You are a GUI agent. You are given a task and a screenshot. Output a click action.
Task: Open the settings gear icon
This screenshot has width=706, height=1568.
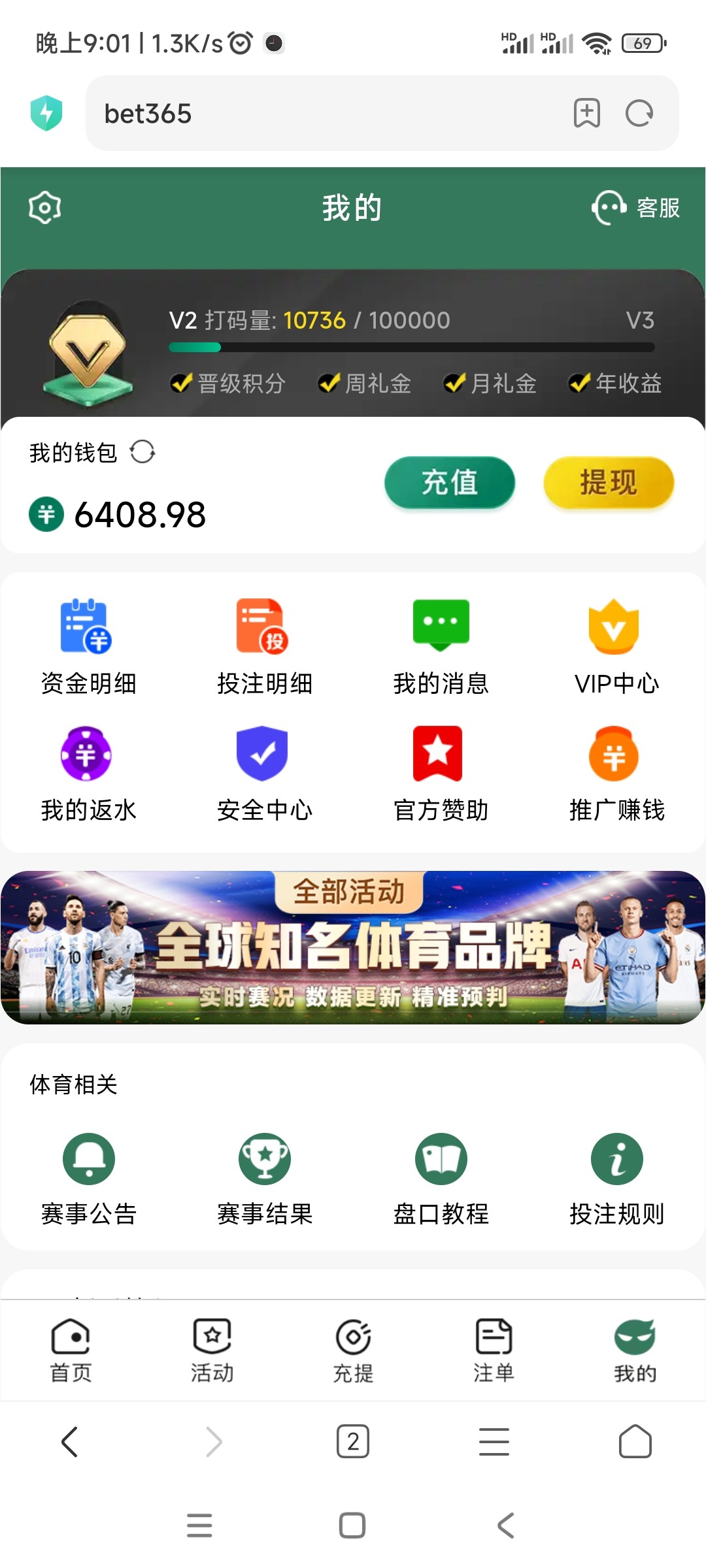pyautogui.click(x=44, y=208)
